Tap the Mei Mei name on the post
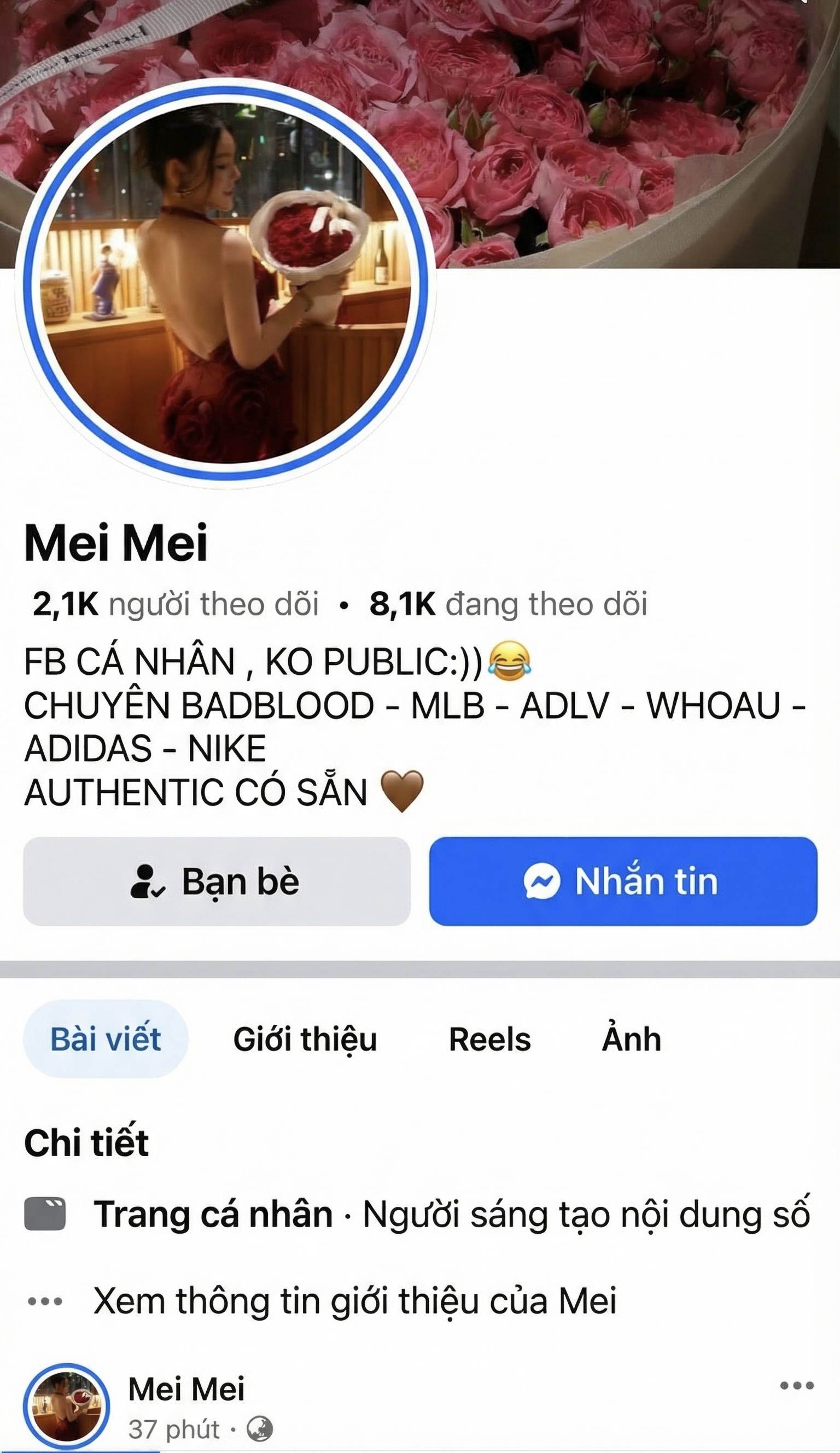The image size is (840, 1453). (x=186, y=1389)
